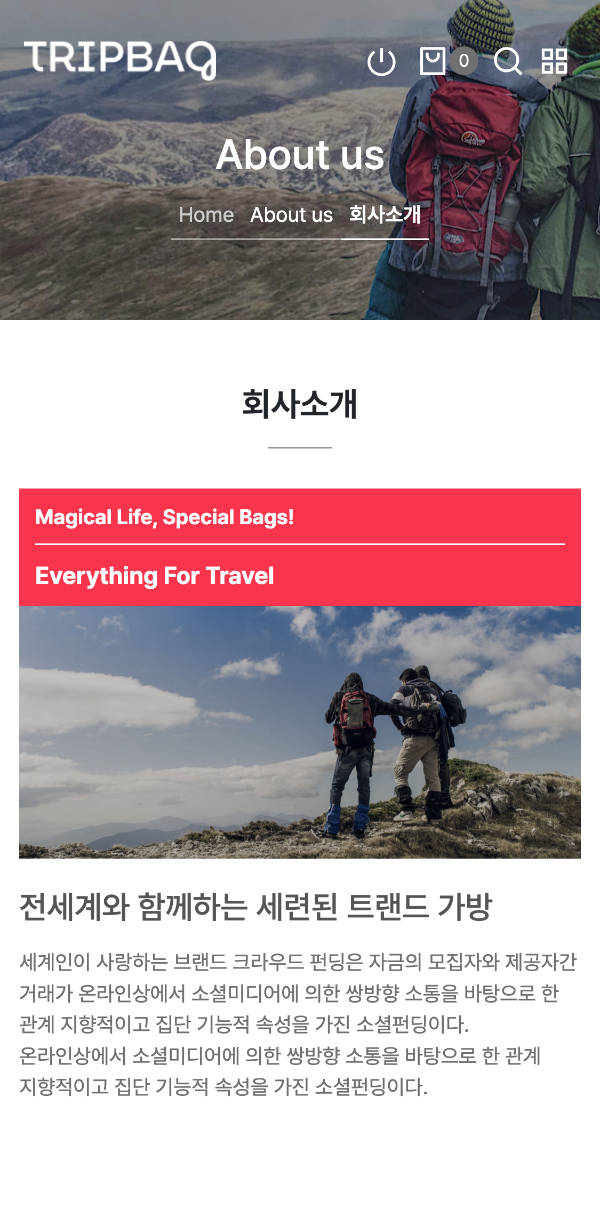The height and width of the screenshot is (1209, 600).
Task: Open the search magnifier icon
Action: click(x=508, y=61)
